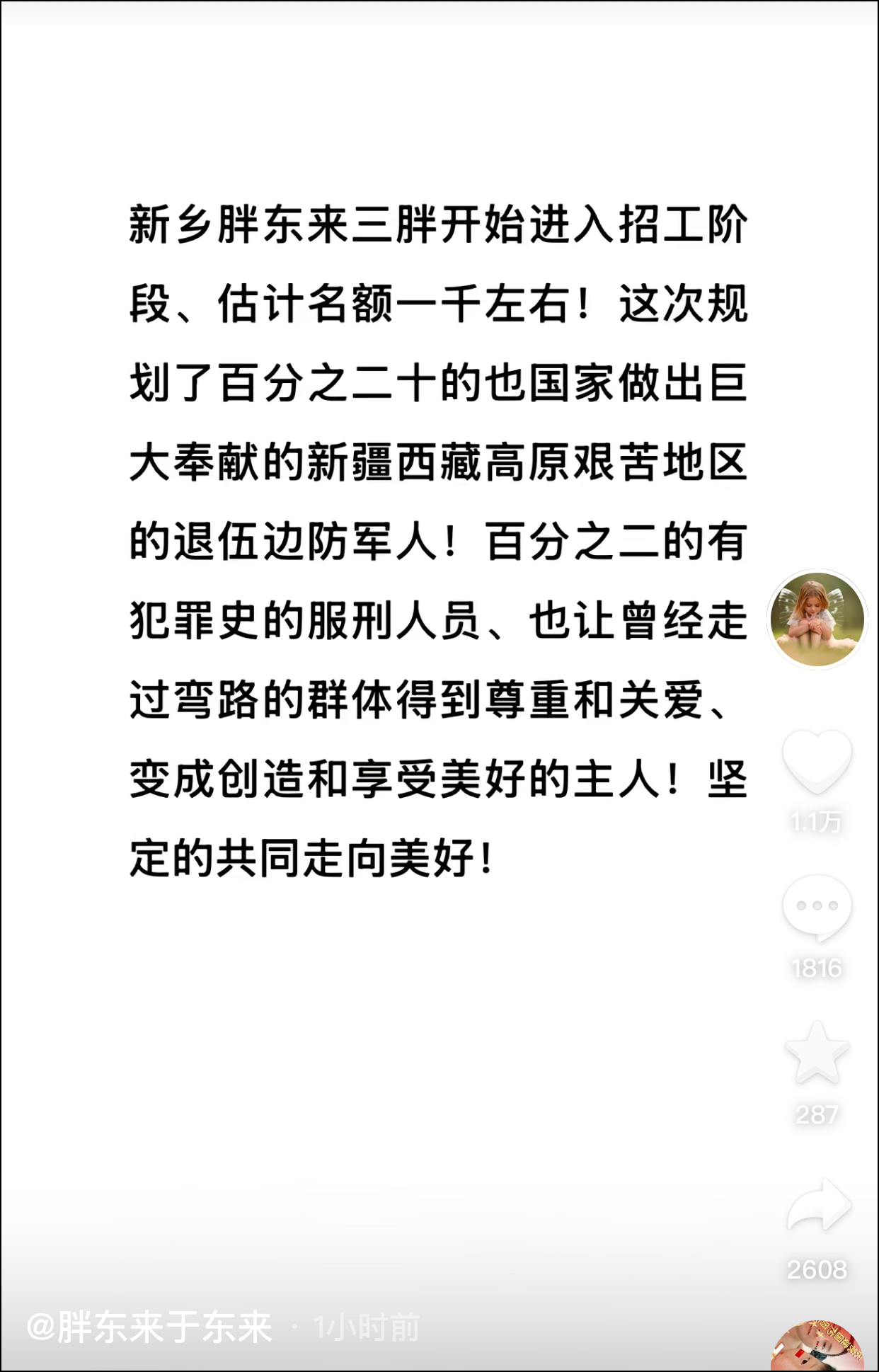
Task: Open the author's profile avatar
Action: point(817,619)
